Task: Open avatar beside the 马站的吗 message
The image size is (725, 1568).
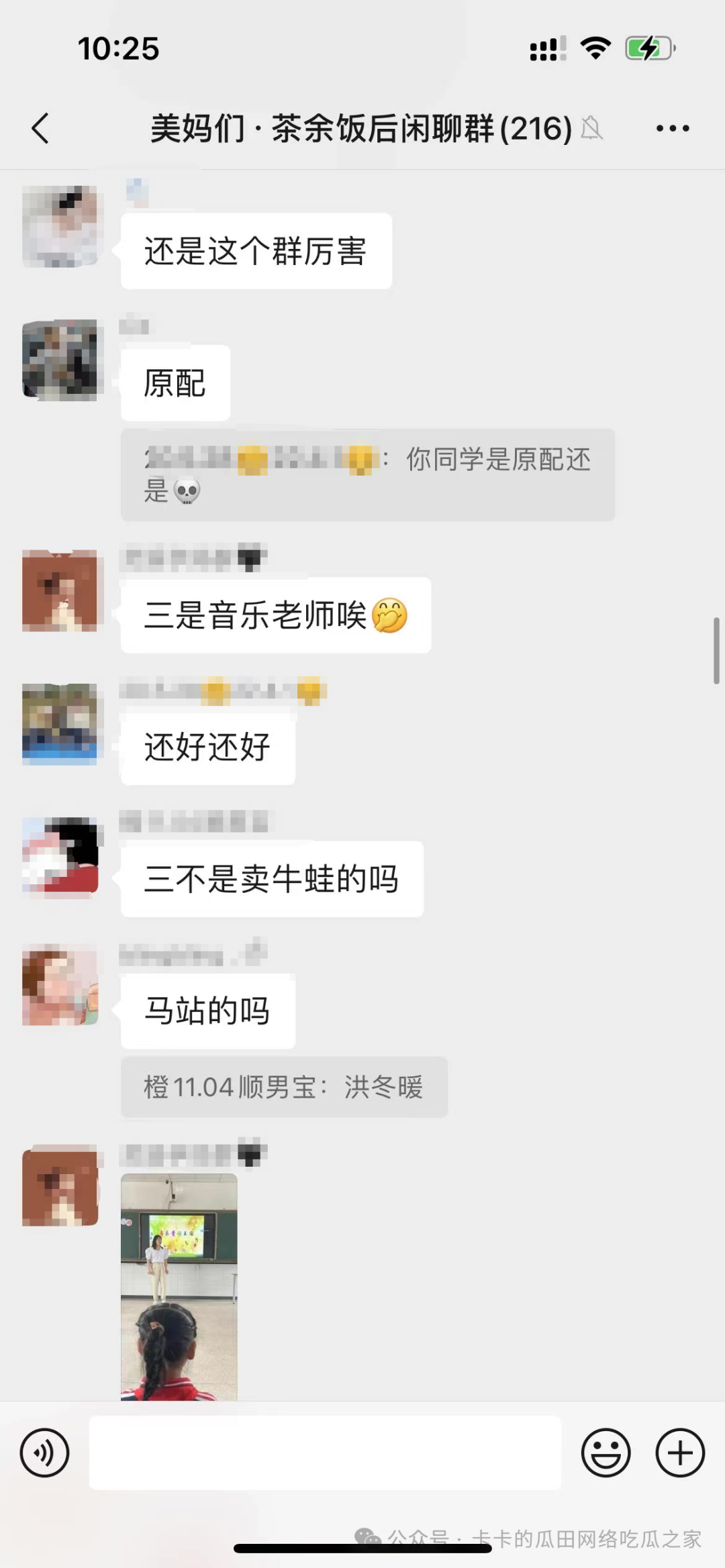Action: 60,984
